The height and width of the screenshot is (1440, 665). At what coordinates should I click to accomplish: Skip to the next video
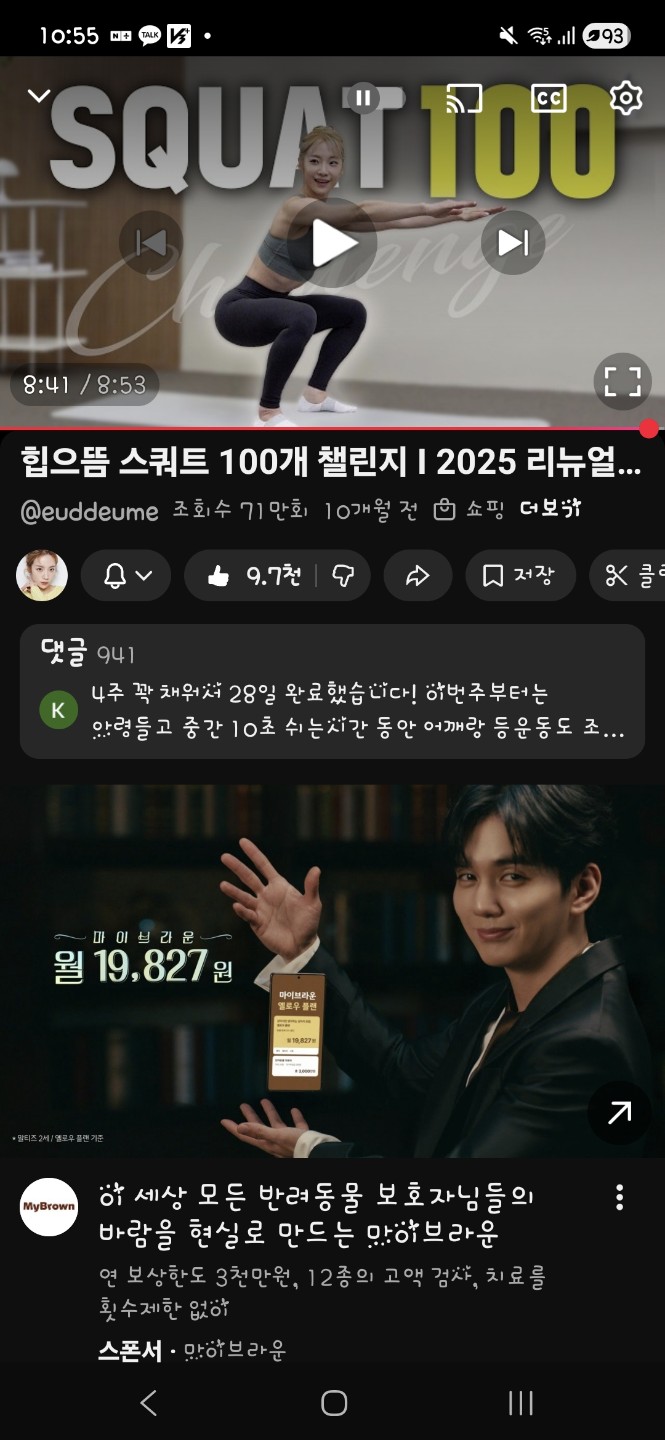point(512,243)
